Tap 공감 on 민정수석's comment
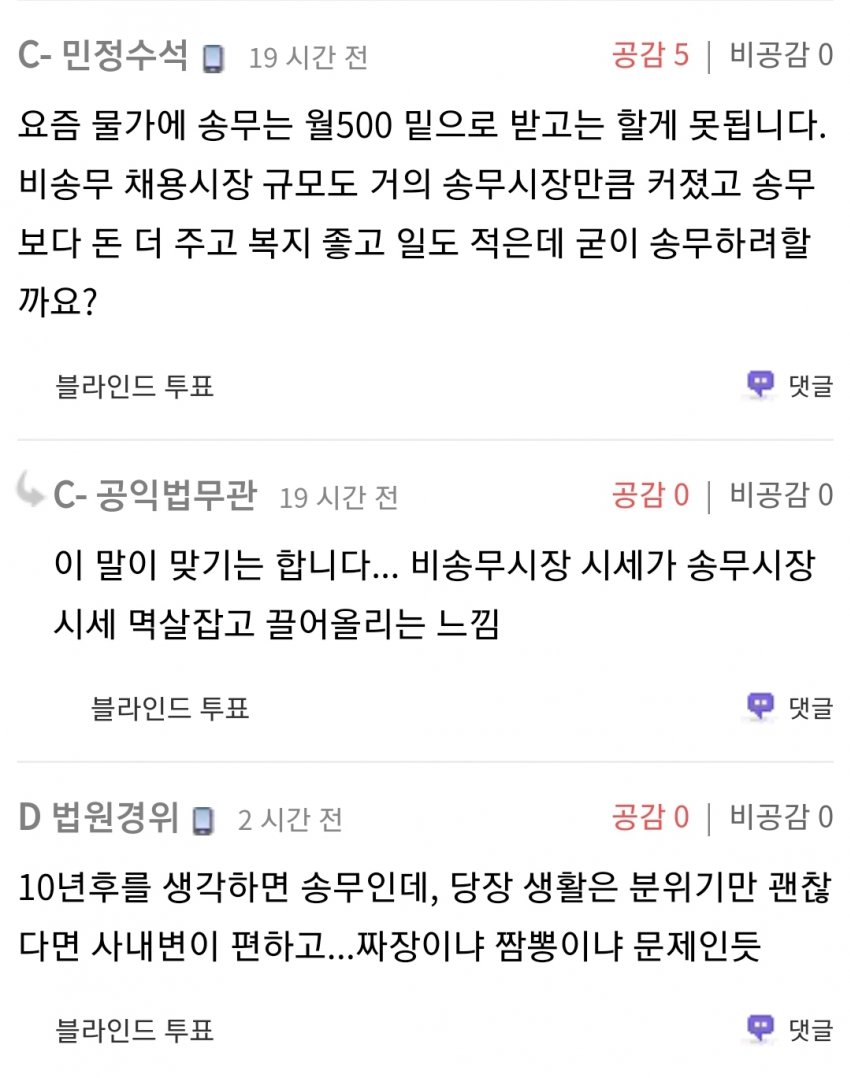850x1078 pixels. pos(650,55)
